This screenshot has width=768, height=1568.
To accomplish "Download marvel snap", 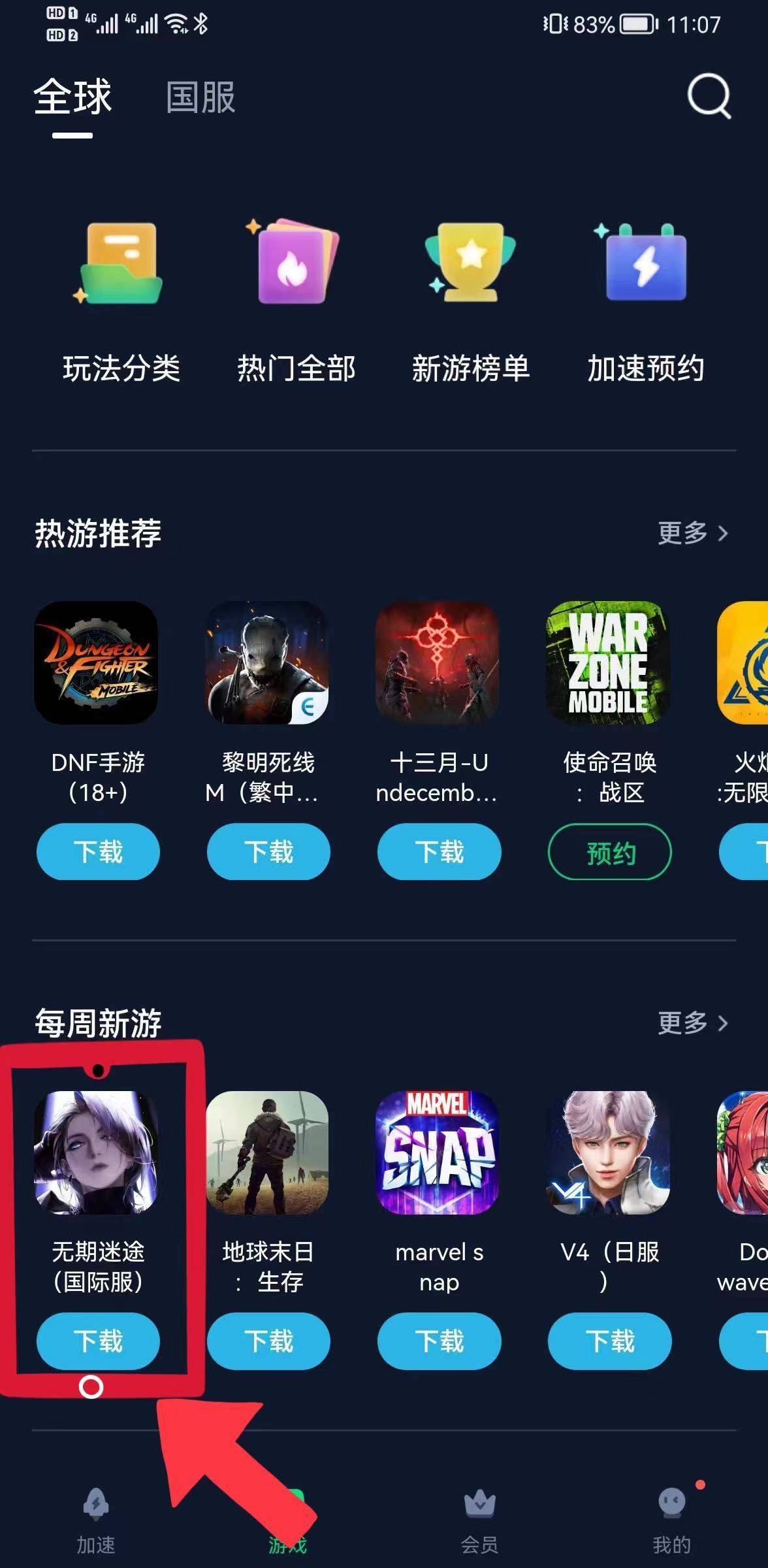I will tap(439, 1341).
